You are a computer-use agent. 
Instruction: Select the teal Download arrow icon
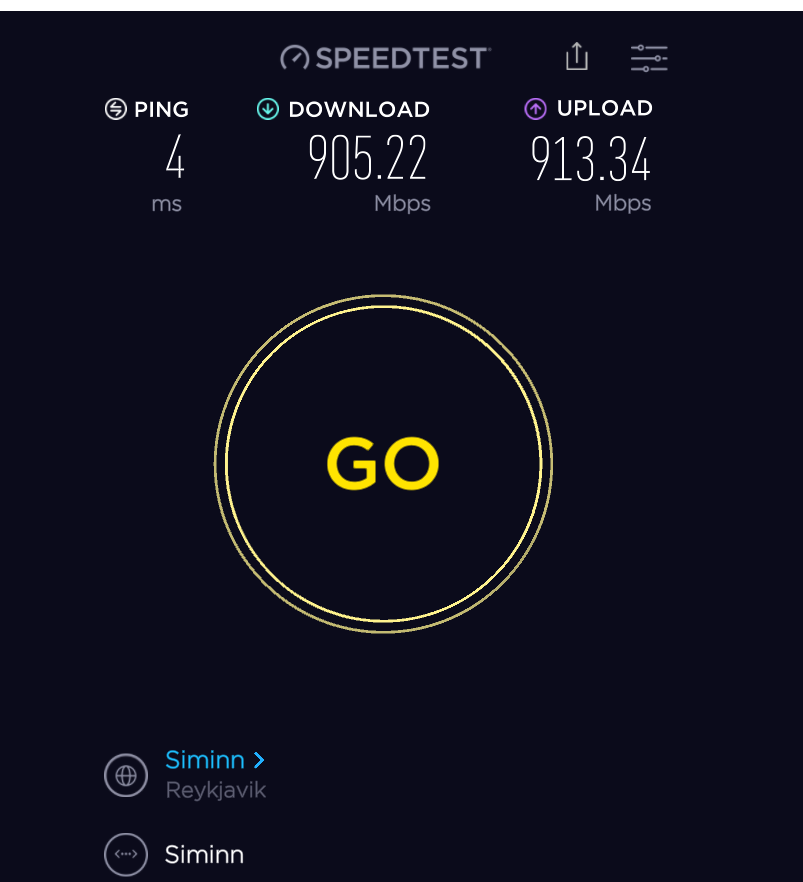coord(267,108)
